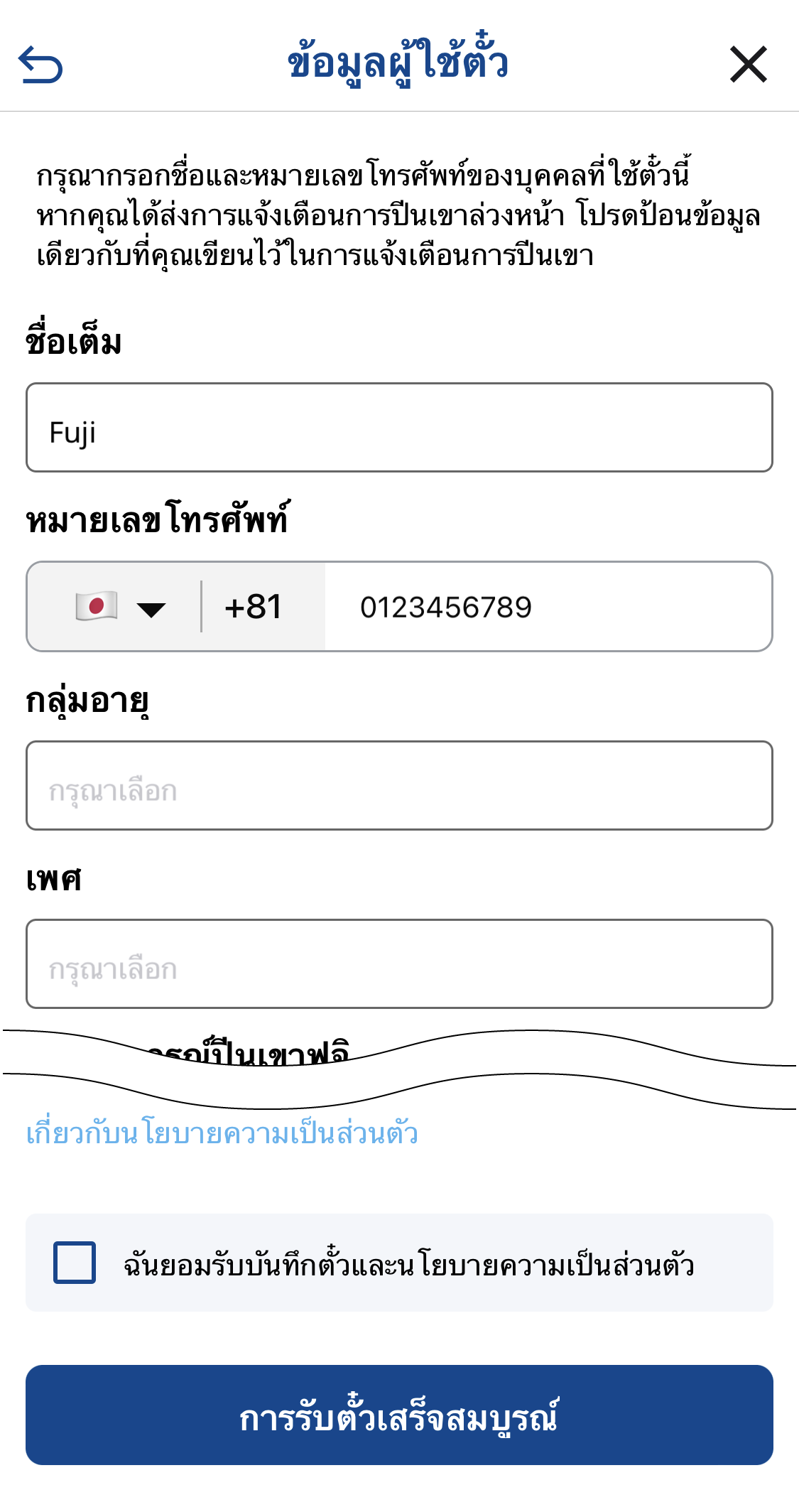
Task: Edit the full name field containing Fuji
Action: point(399,428)
